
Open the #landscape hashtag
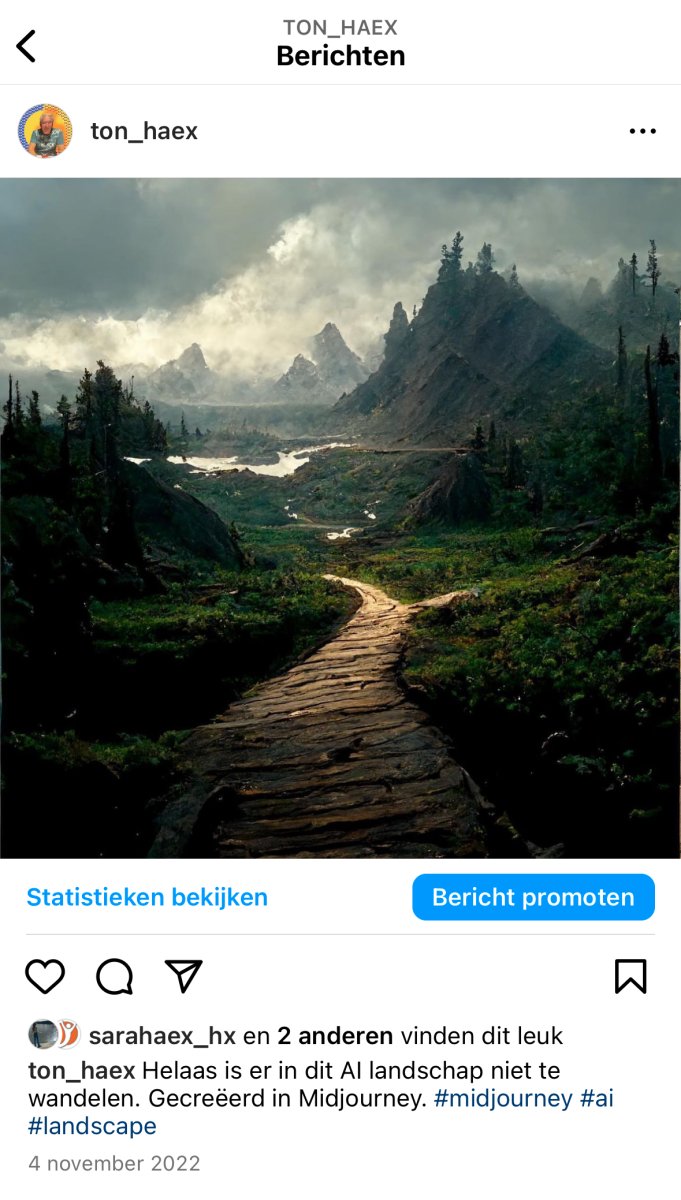click(x=92, y=1126)
